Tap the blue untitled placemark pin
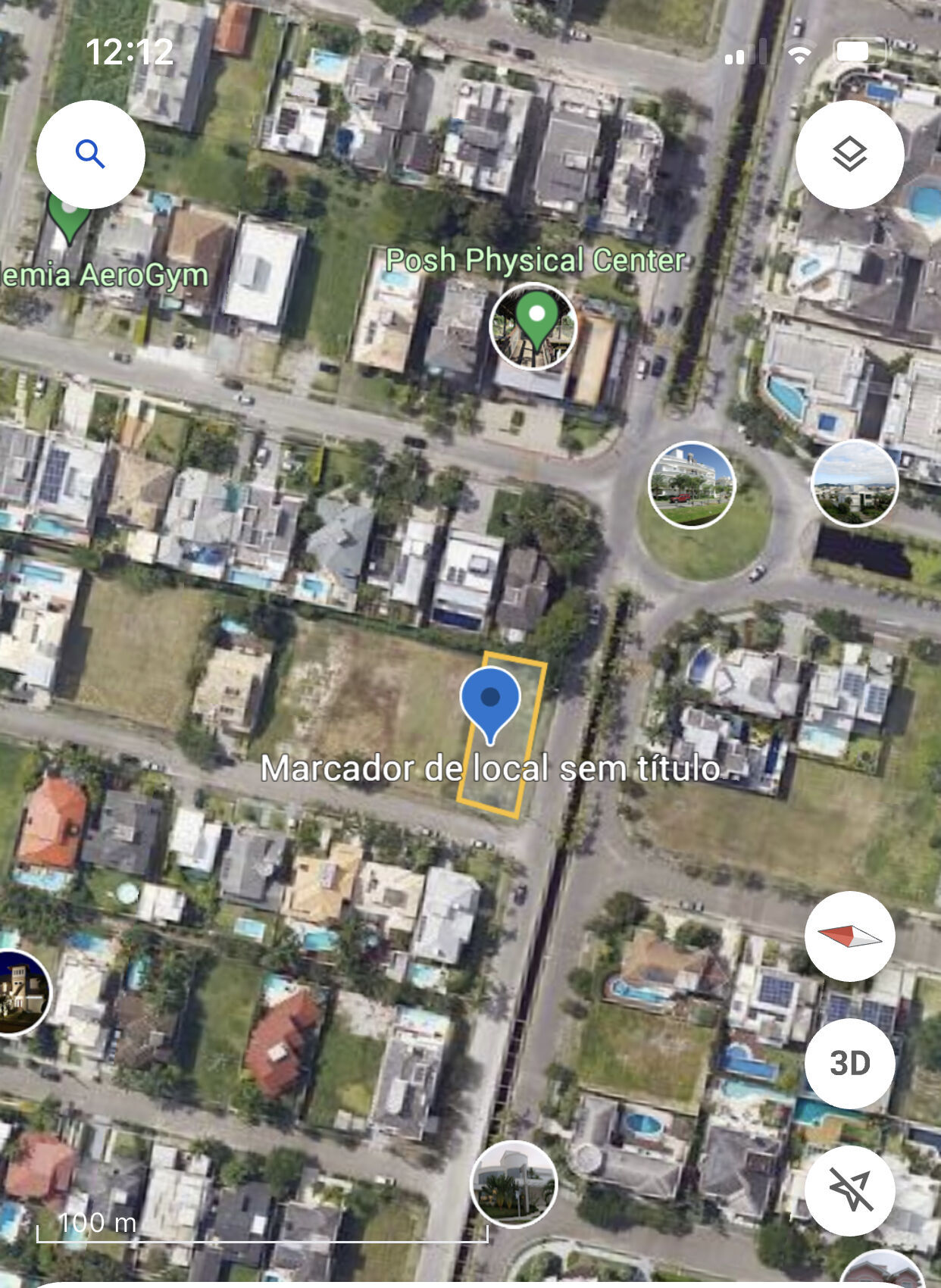 coord(490,701)
